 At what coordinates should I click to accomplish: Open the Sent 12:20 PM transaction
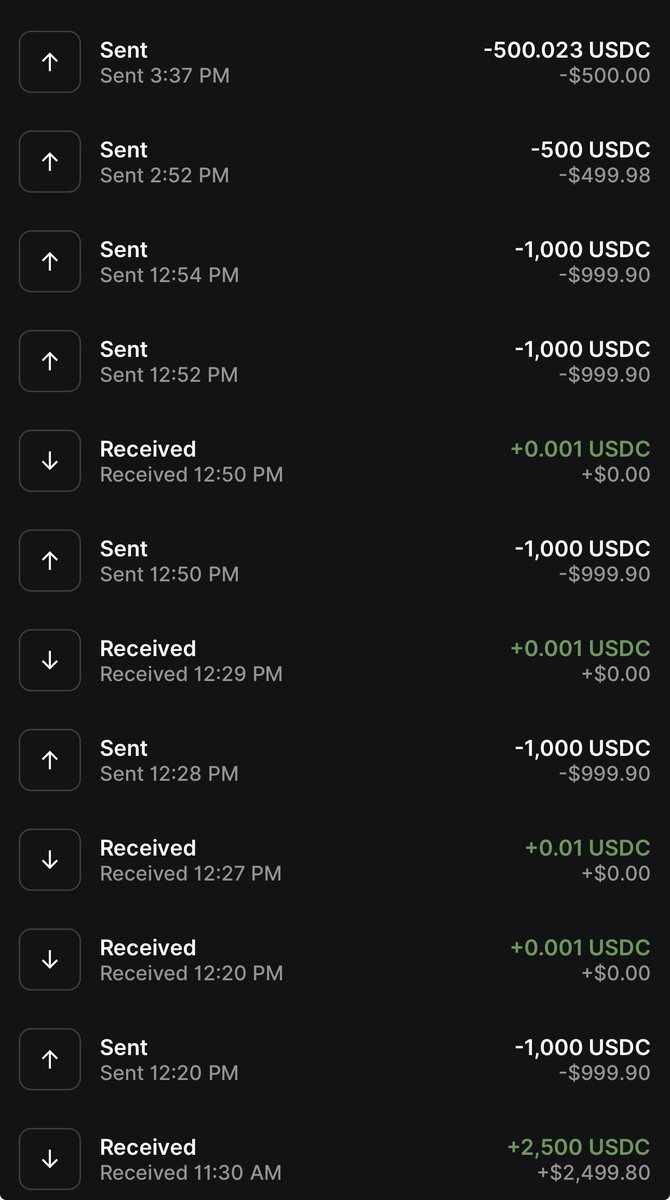[x=335, y=1060]
